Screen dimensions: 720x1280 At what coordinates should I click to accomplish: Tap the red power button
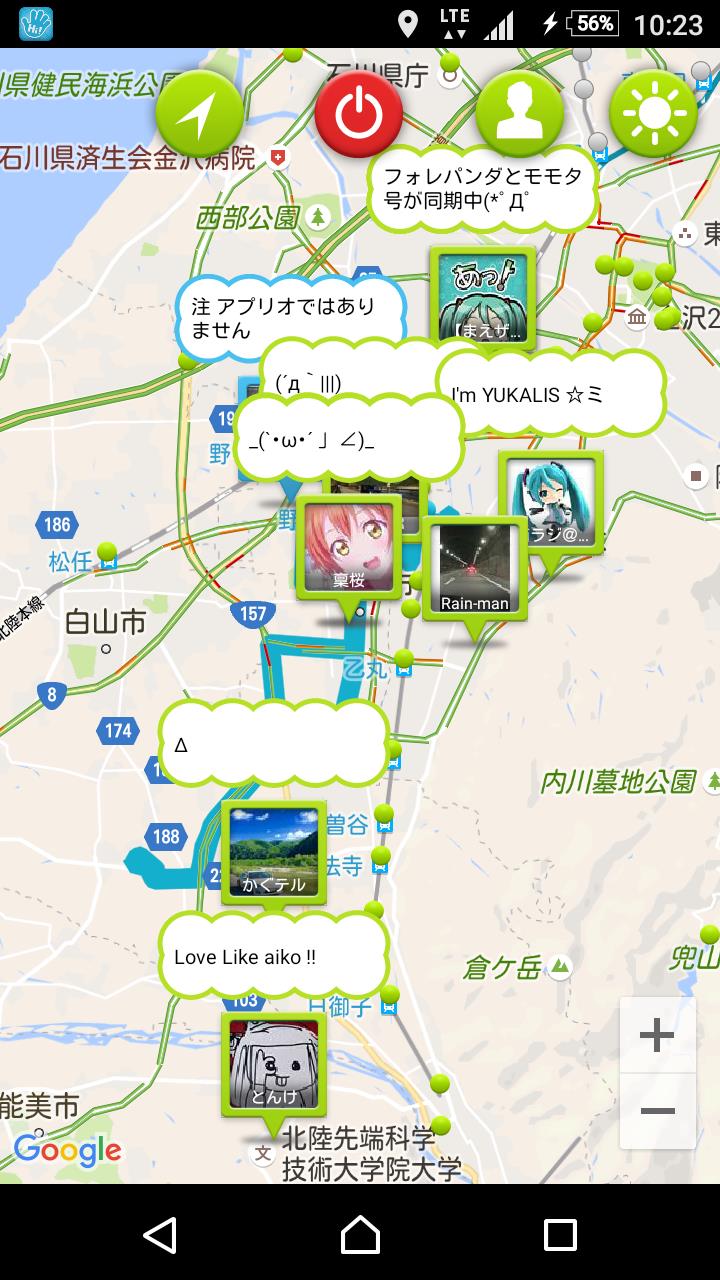[x=359, y=114]
